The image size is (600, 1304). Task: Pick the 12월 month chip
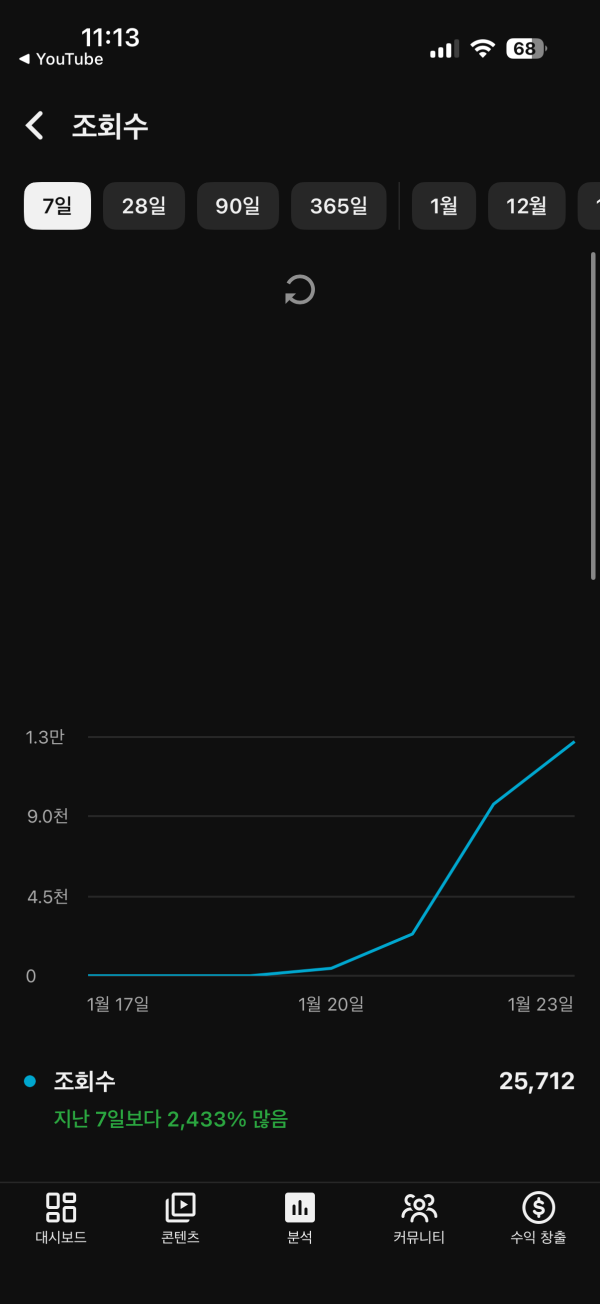(x=526, y=206)
